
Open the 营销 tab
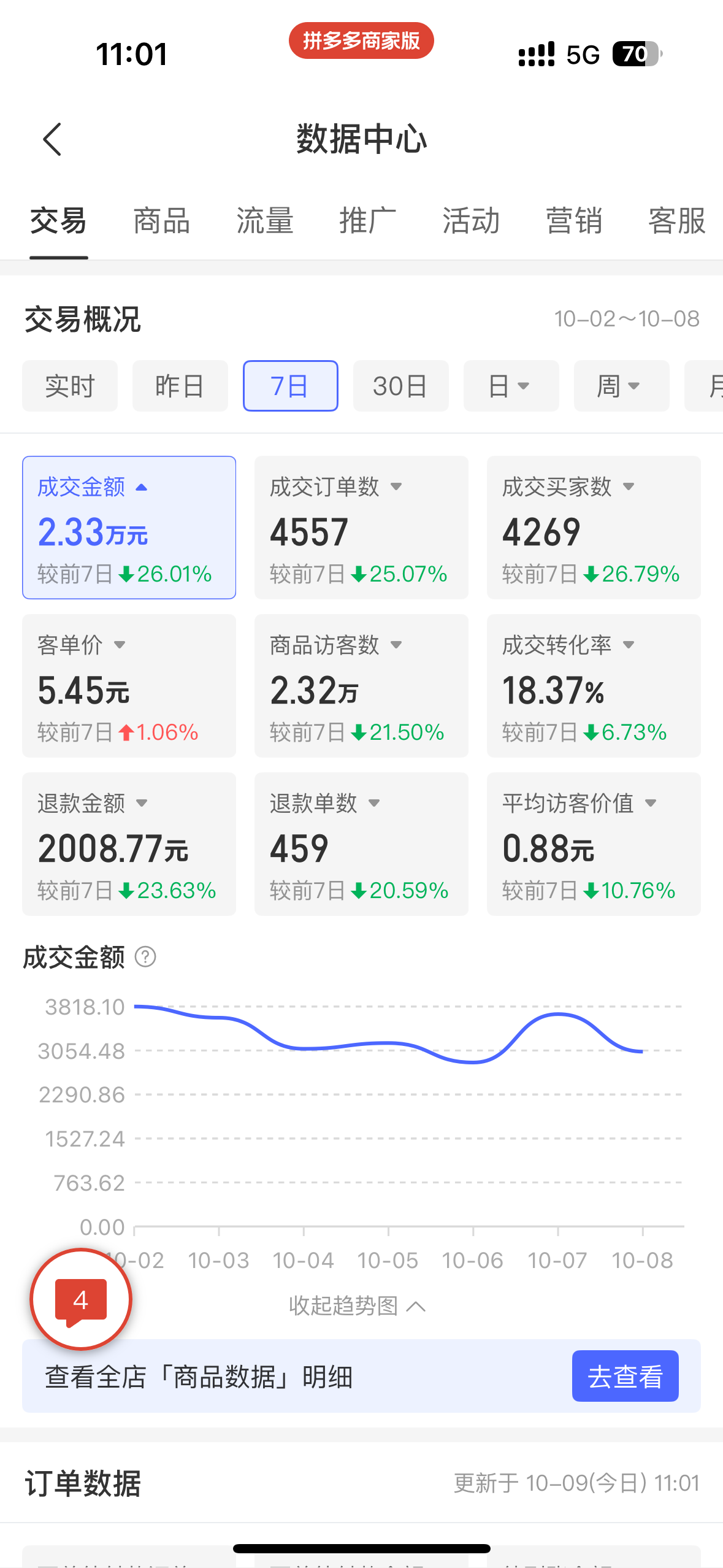[574, 221]
